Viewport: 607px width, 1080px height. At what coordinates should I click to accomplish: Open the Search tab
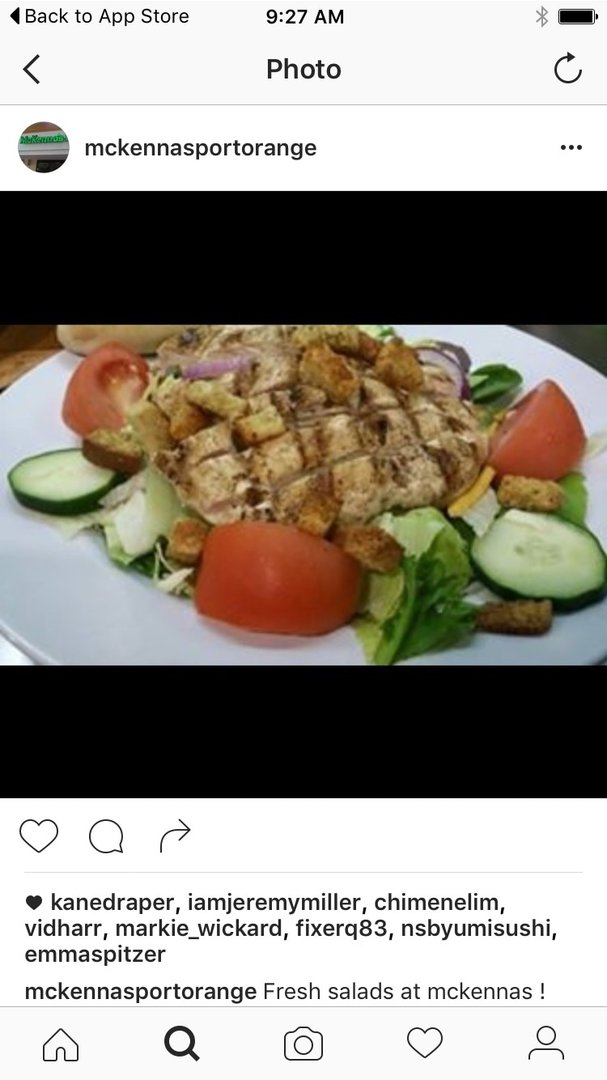point(182,1044)
